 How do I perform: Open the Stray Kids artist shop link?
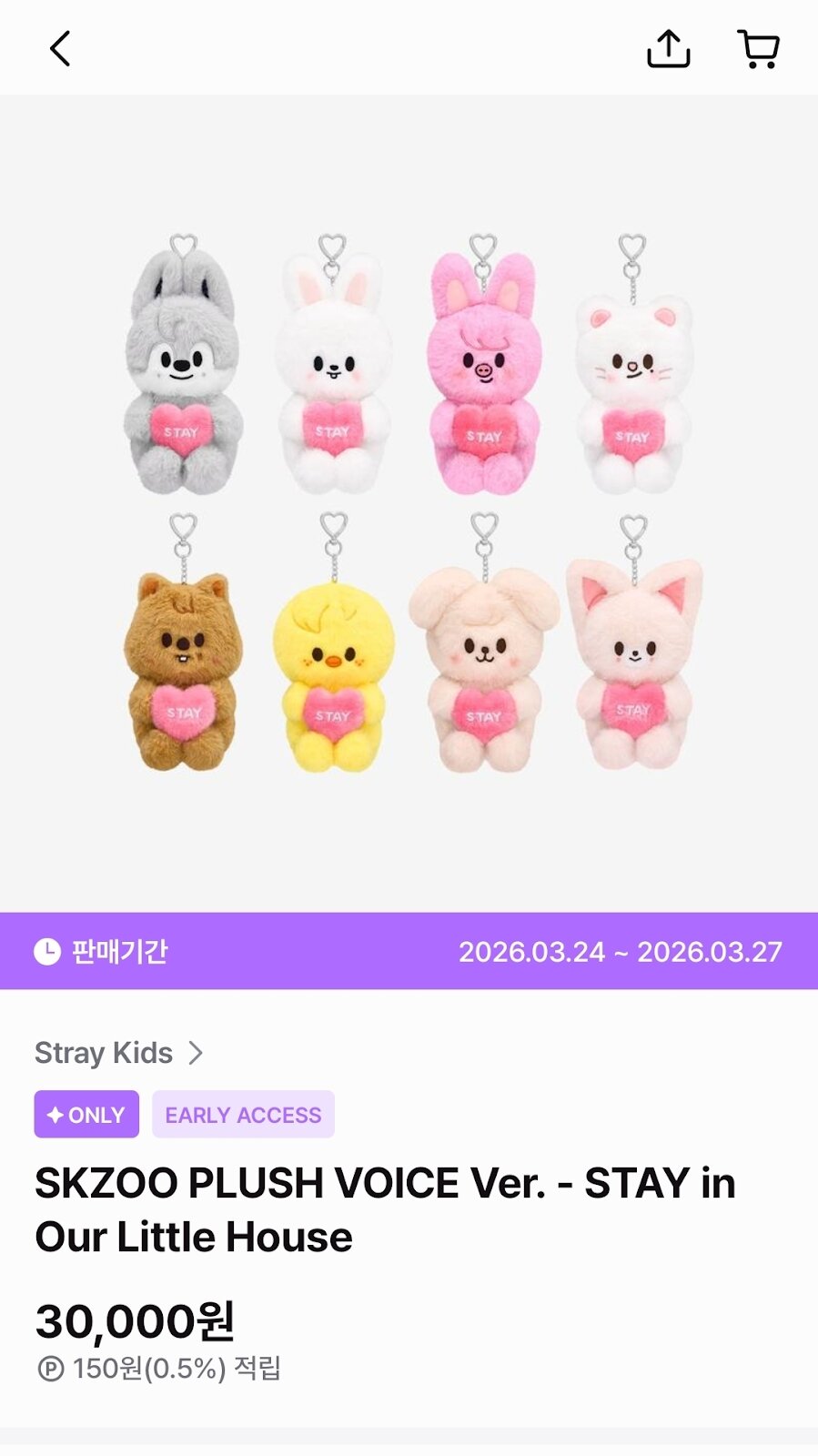[x=118, y=1053]
